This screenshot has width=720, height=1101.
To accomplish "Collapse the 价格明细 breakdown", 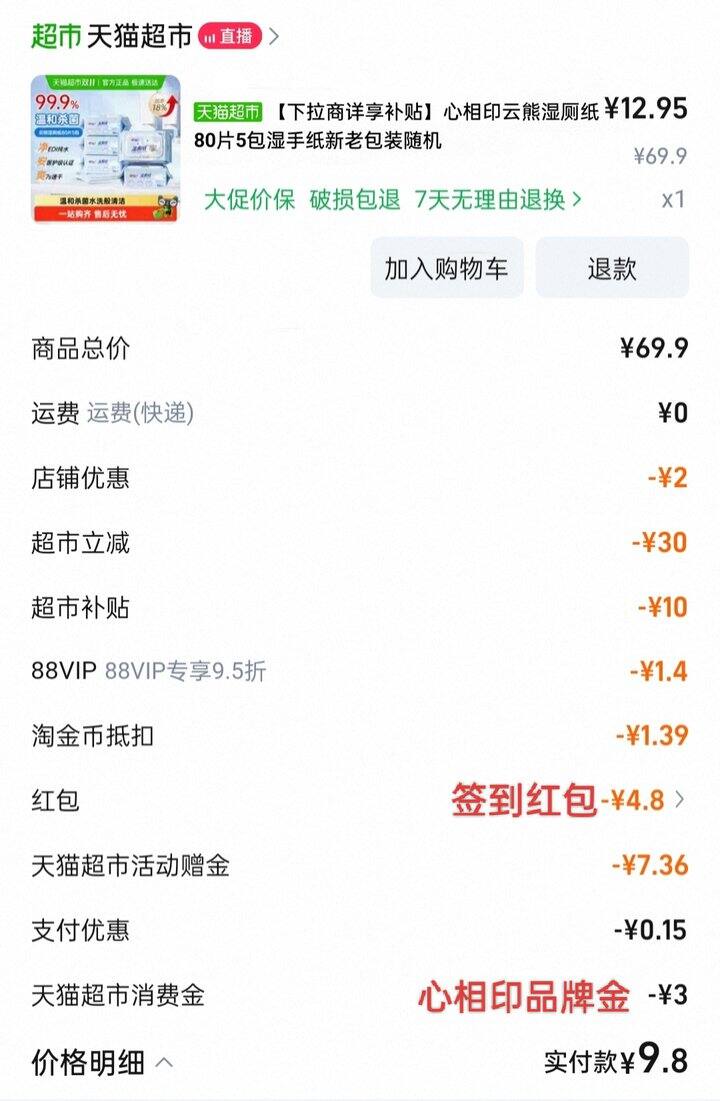I will [x=103, y=1062].
